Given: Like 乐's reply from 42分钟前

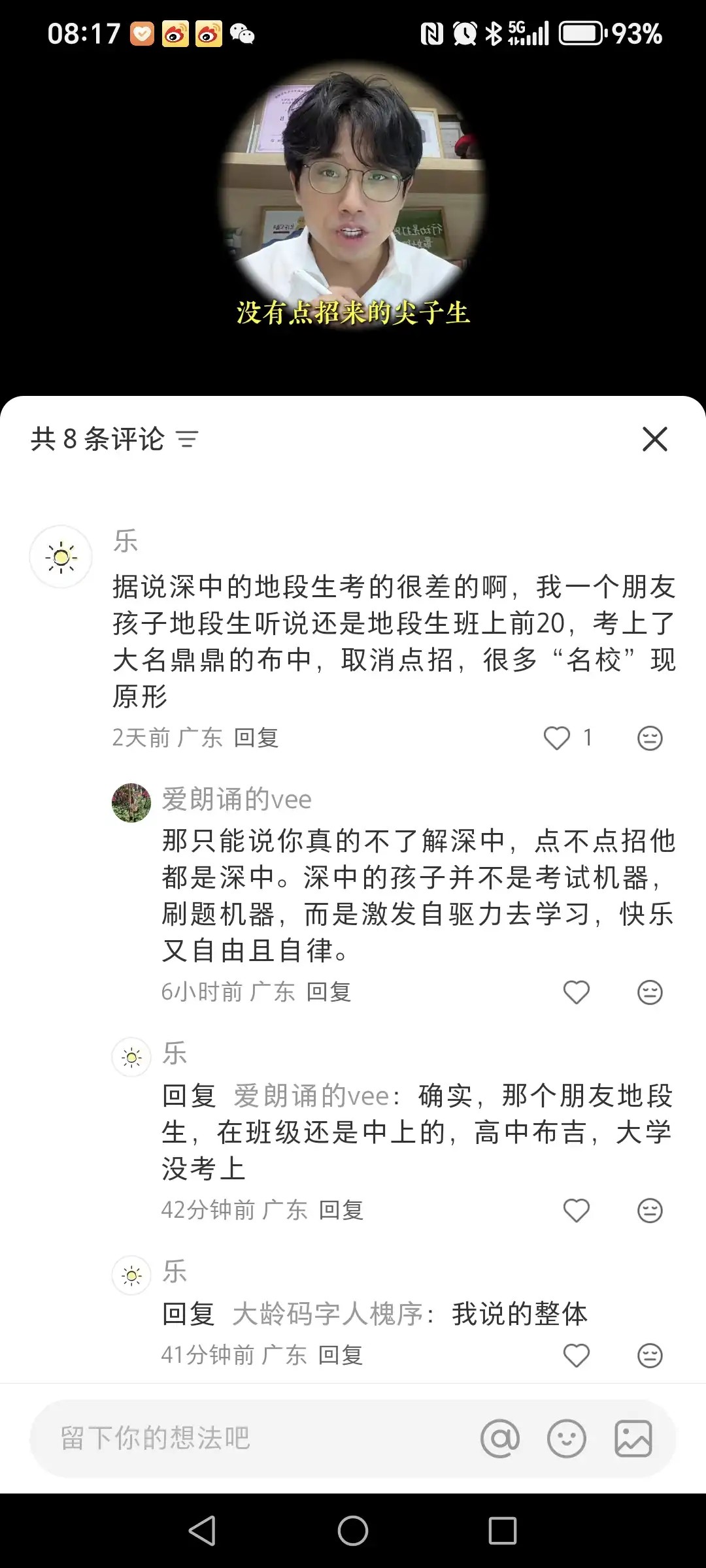Looking at the screenshot, I should (x=576, y=1211).
